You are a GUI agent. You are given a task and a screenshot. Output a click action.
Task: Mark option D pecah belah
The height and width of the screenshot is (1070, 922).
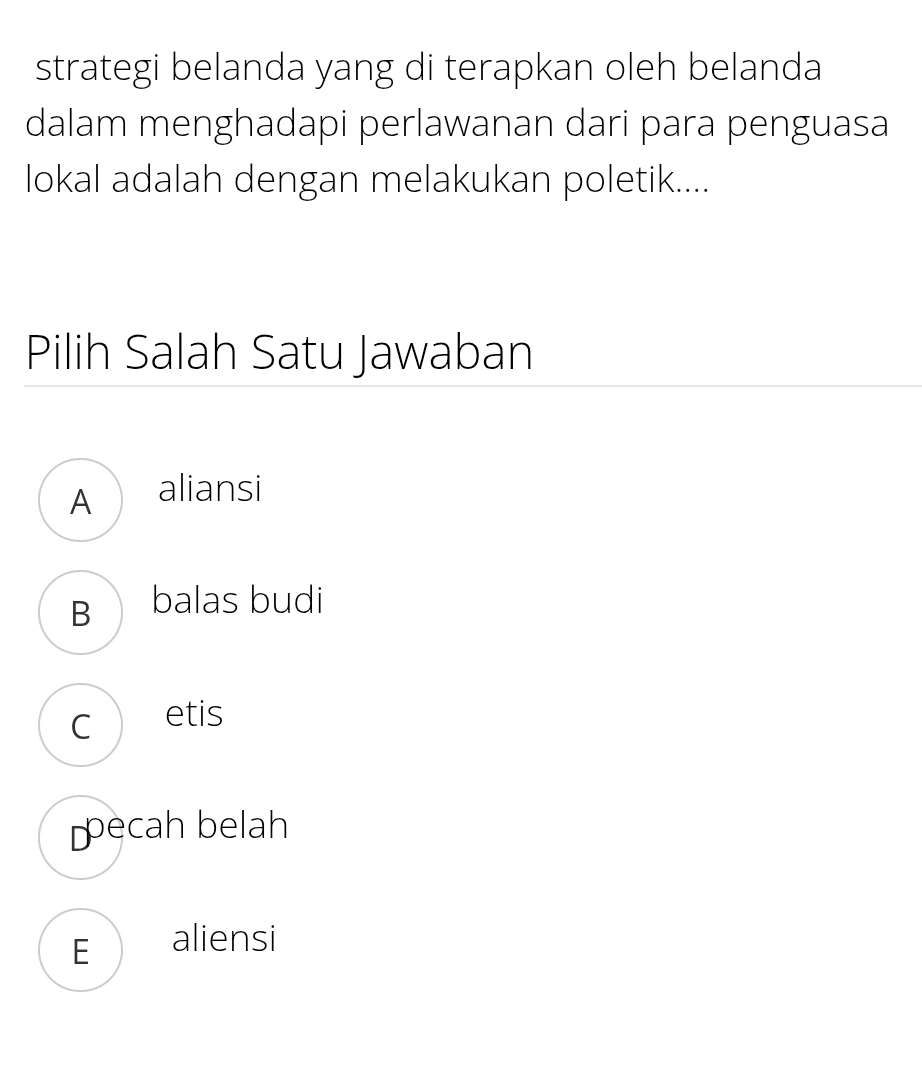click(80, 838)
